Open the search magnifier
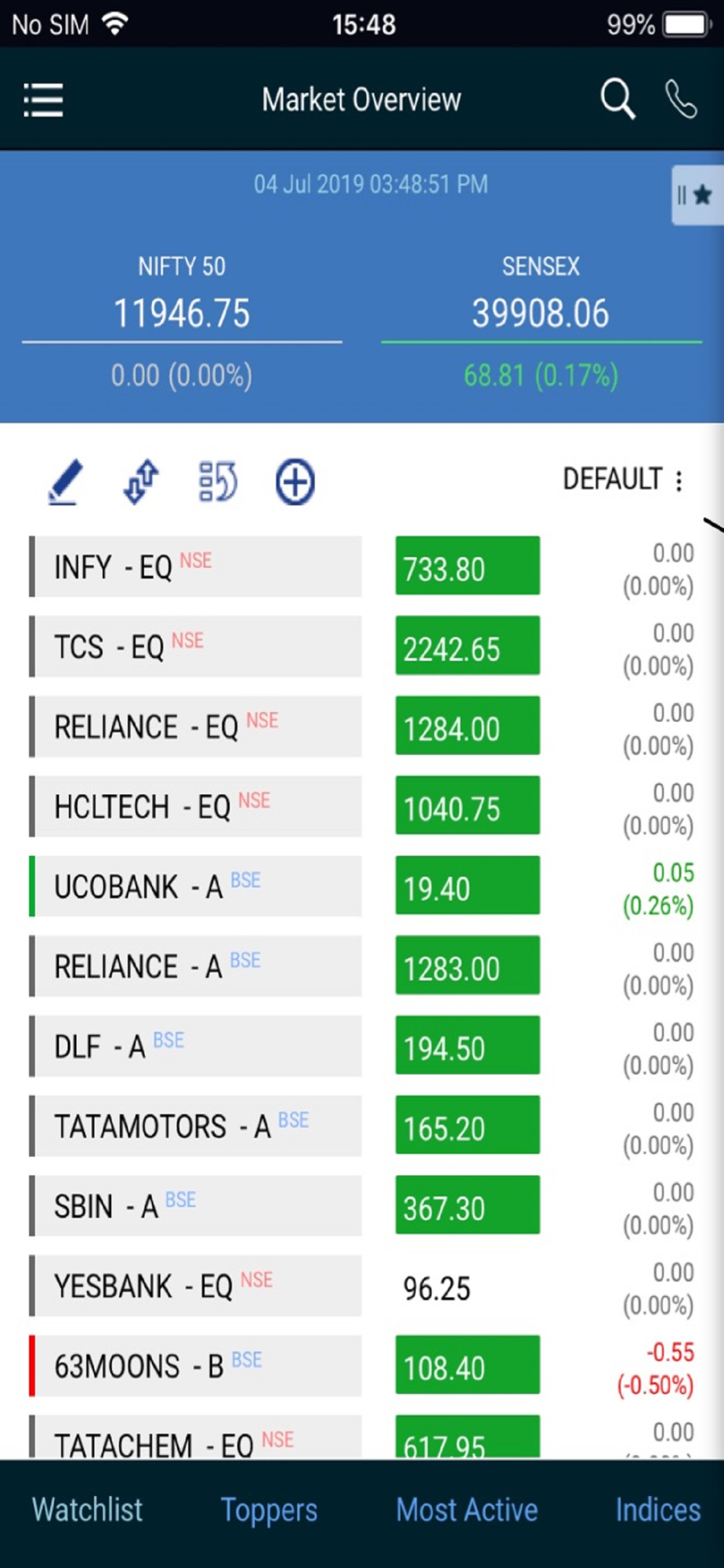724x1568 pixels. point(617,100)
